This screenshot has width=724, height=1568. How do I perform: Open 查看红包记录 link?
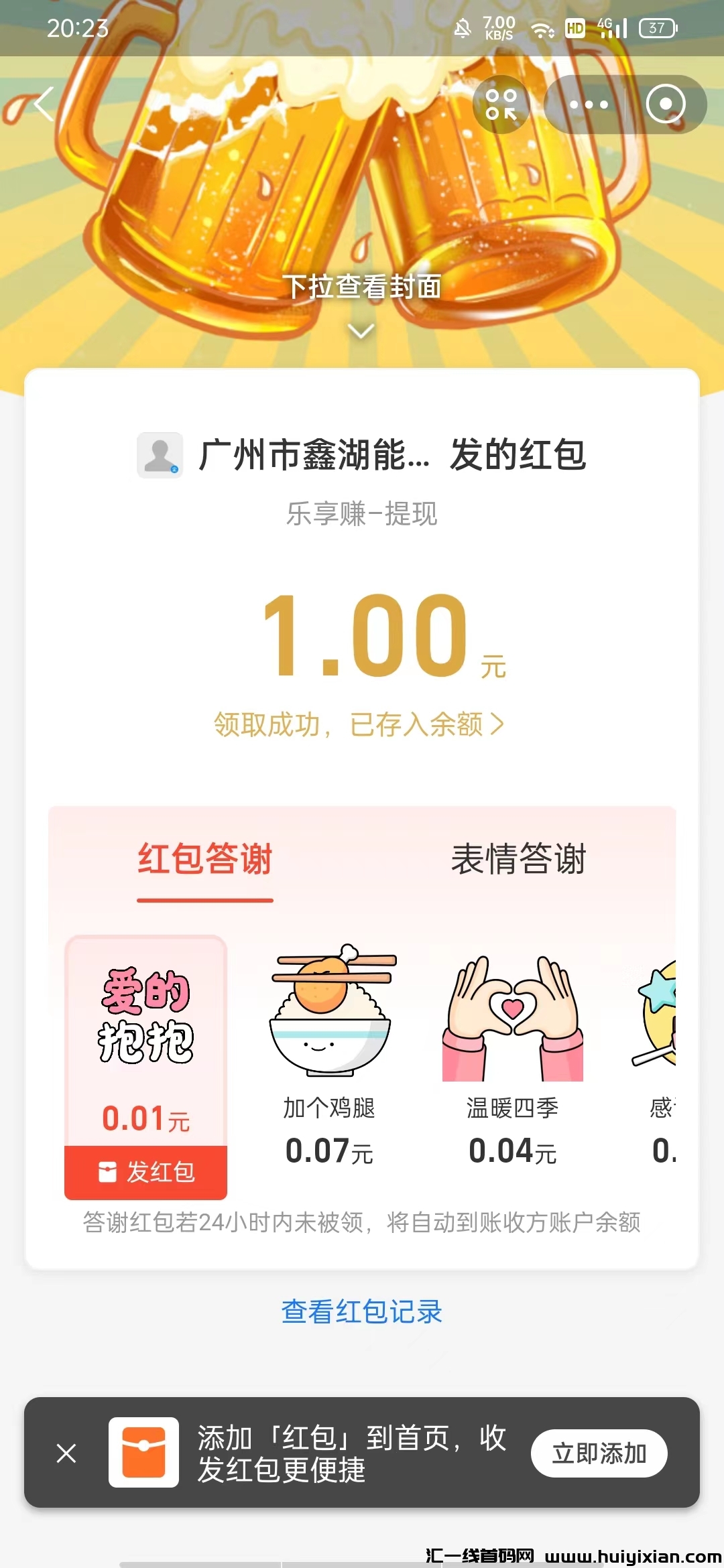[x=361, y=1311]
